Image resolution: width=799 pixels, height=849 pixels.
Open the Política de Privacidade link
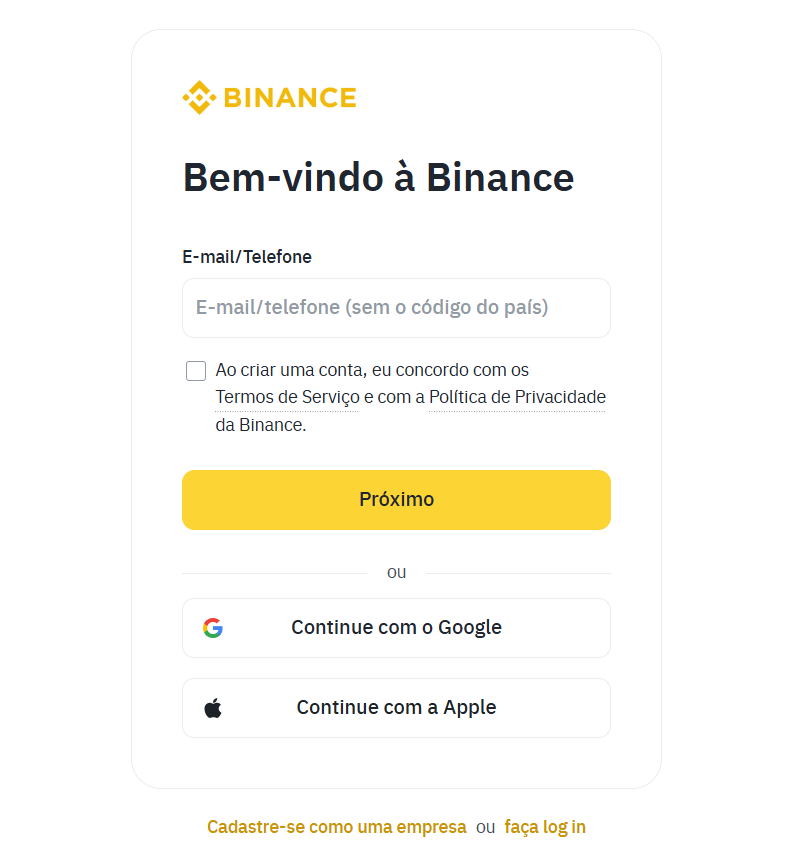517,397
